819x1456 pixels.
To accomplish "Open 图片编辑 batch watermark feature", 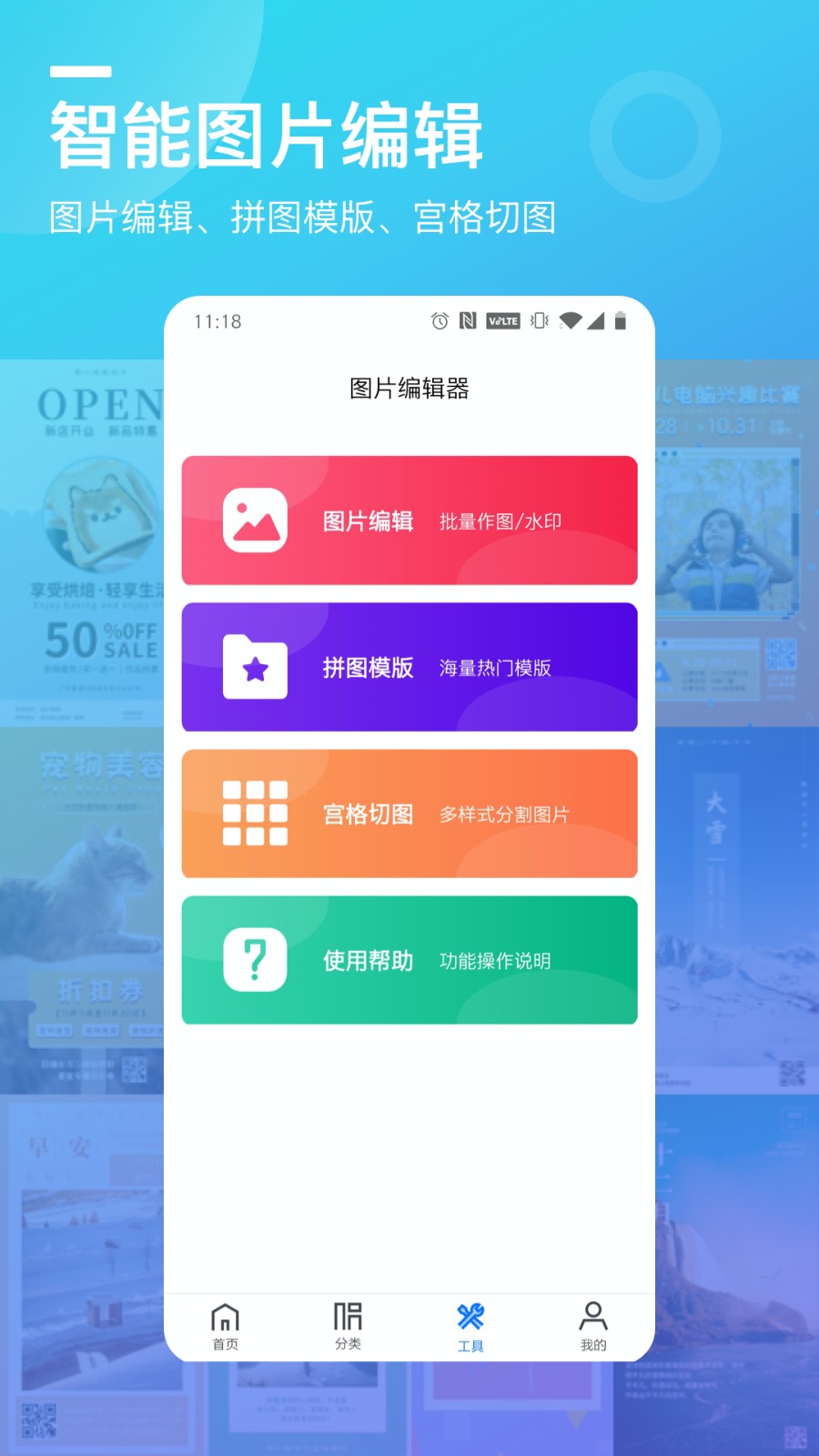I will tap(409, 520).
